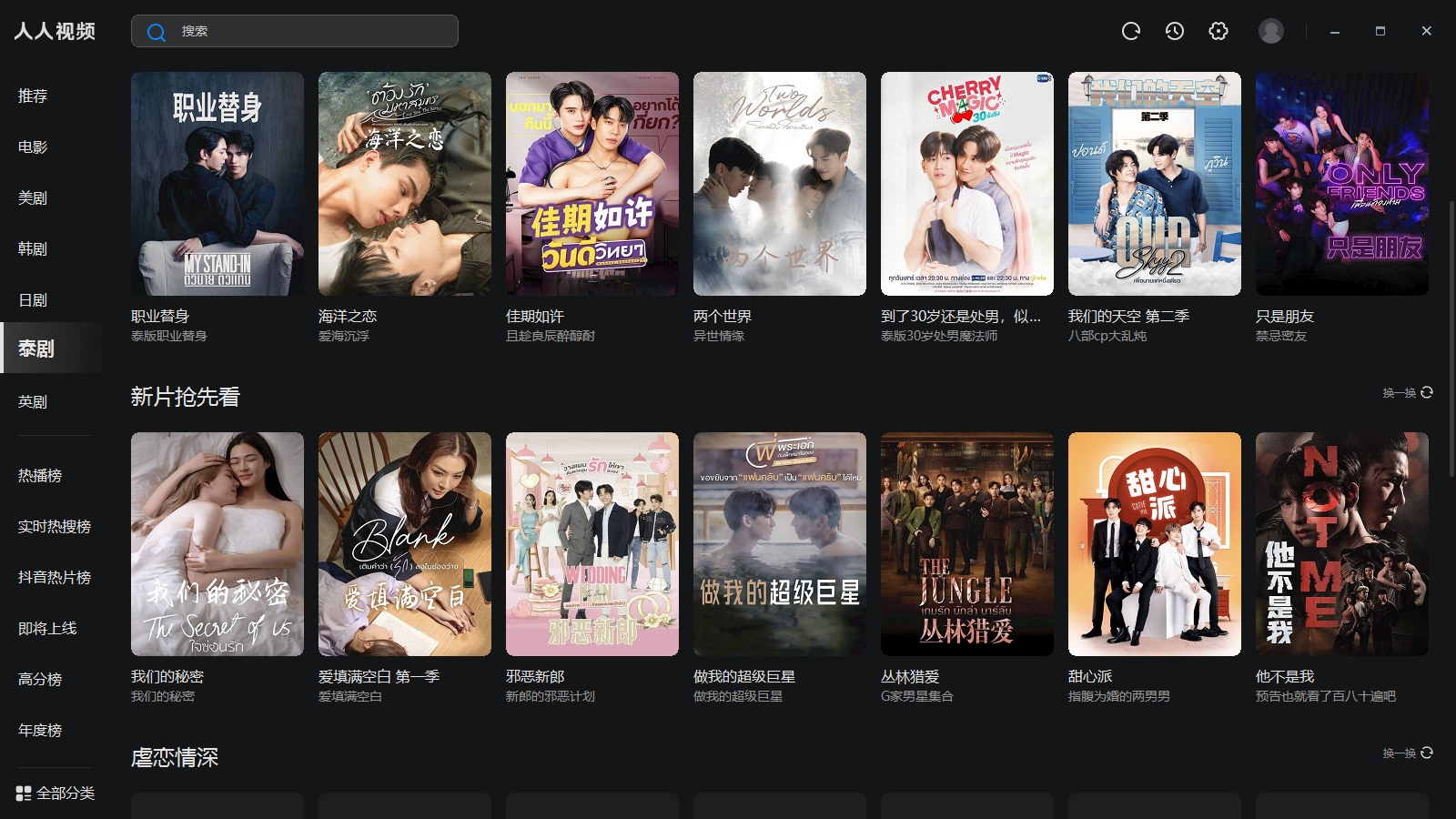View the 热播榜 ranking
Image resolution: width=1456 pixels, height=819 pixels.
[40, 475]
